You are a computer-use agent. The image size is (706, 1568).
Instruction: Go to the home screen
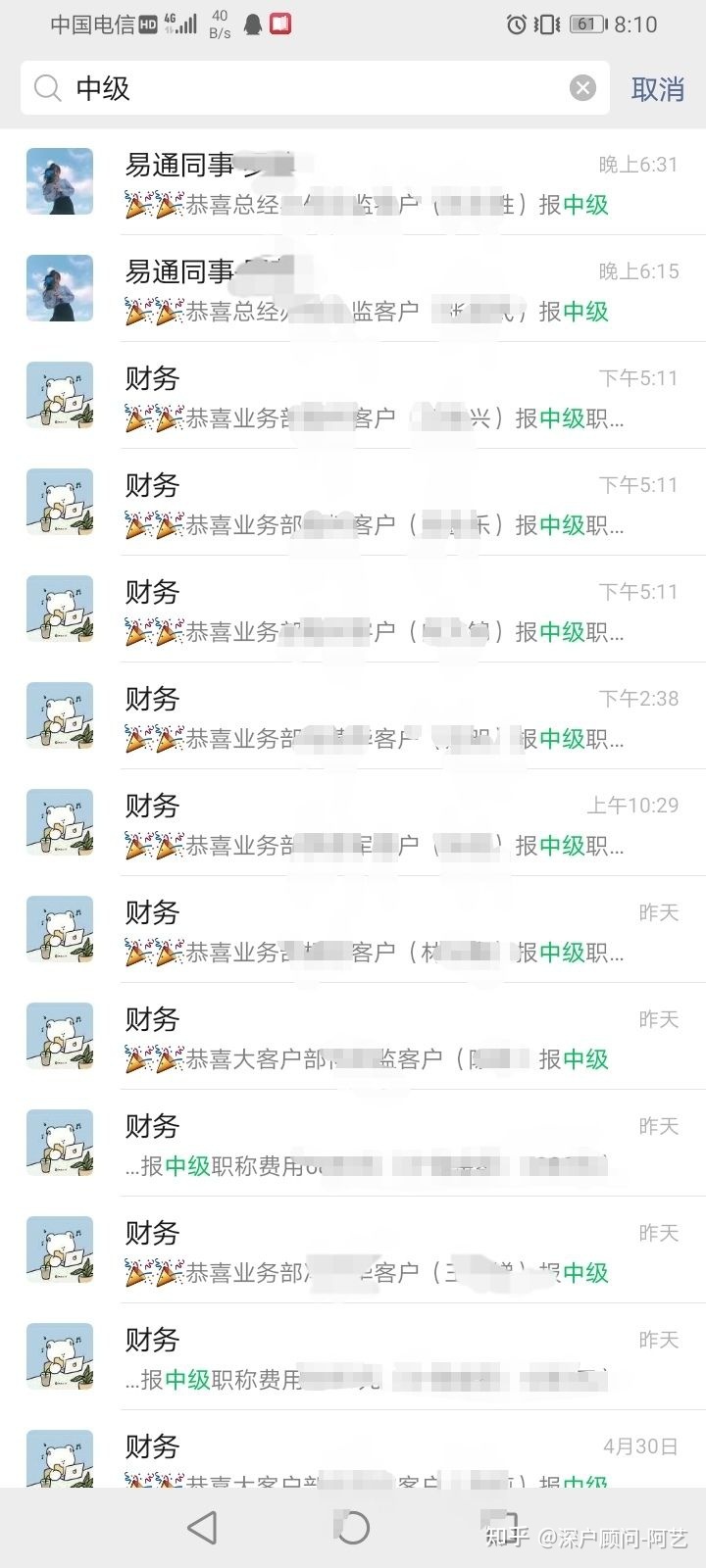click(352, 1528)
